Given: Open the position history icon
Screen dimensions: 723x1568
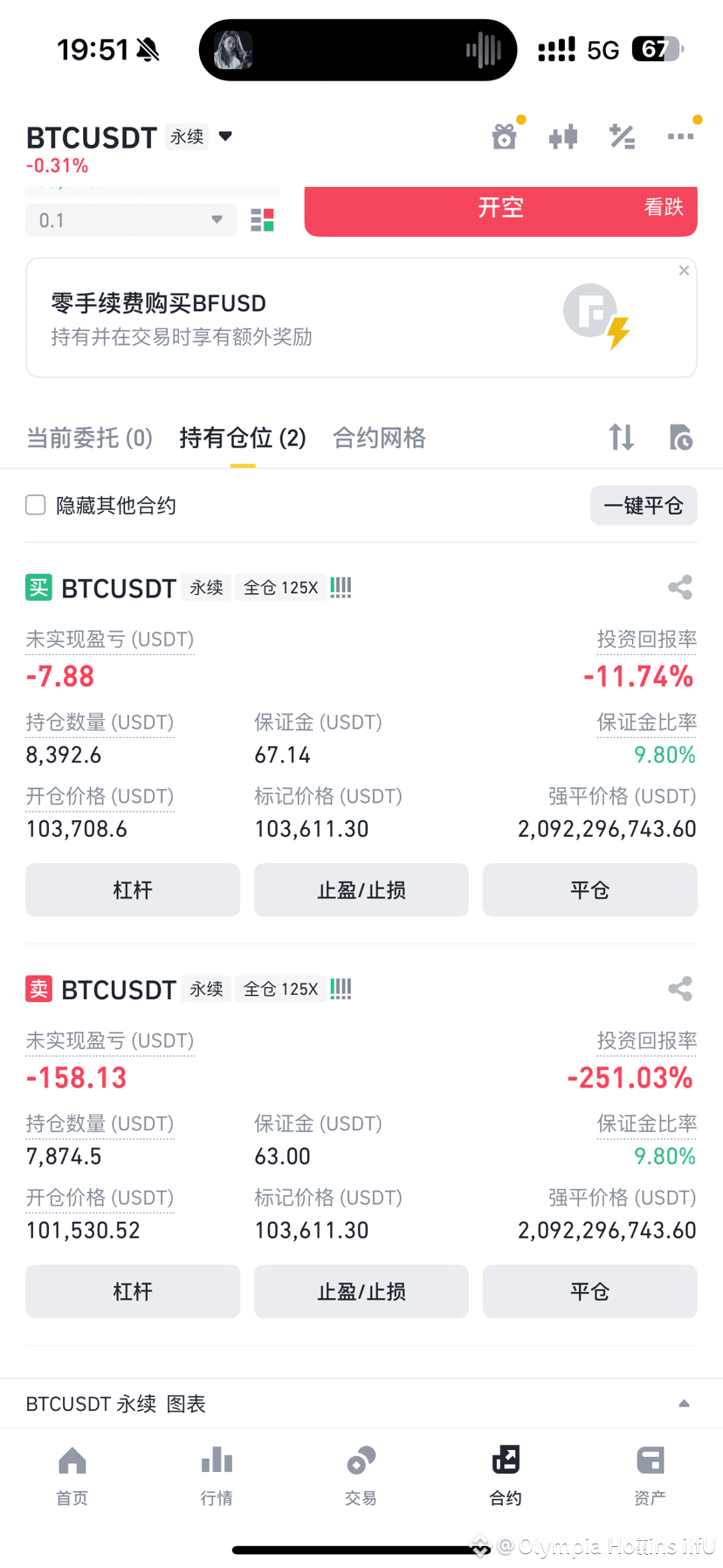Looking at the screenshot, I should coord(680,437).
